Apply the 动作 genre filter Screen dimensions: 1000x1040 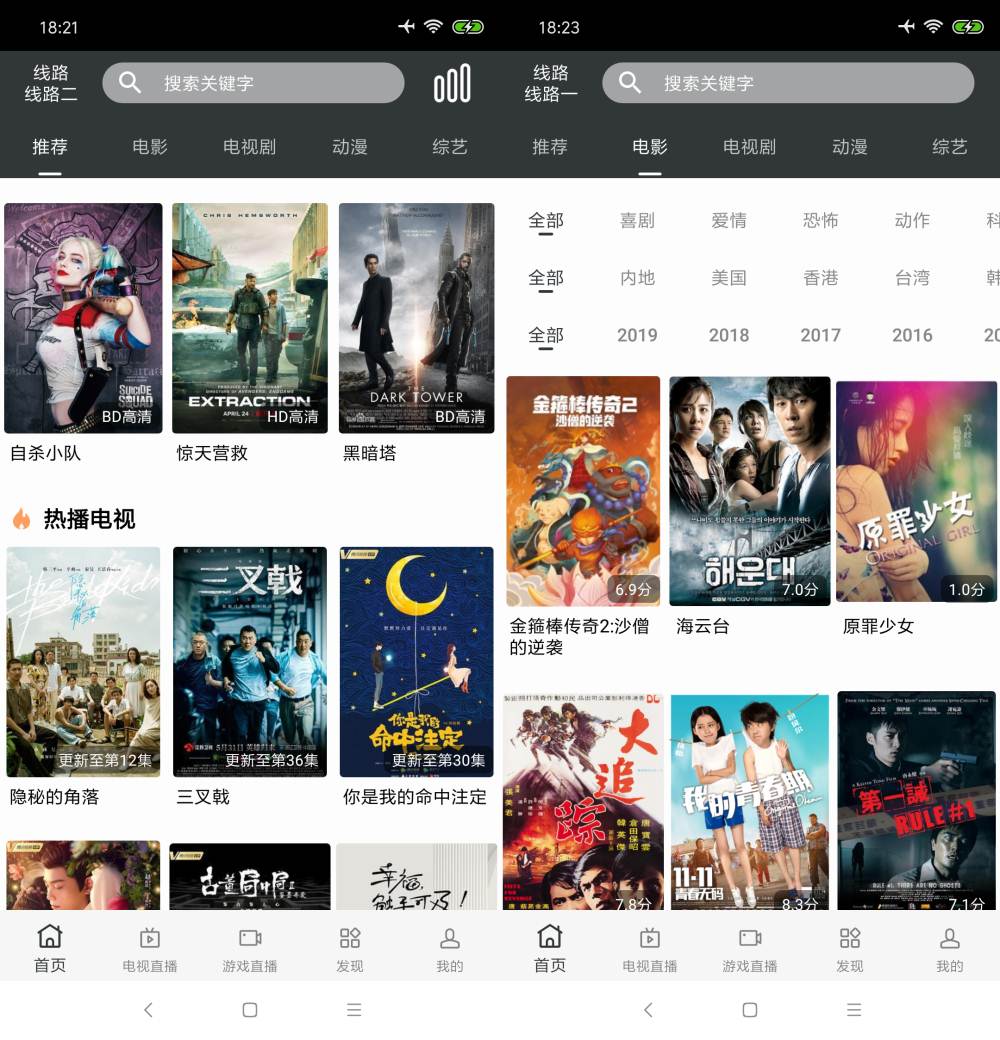tap(912, 221)
